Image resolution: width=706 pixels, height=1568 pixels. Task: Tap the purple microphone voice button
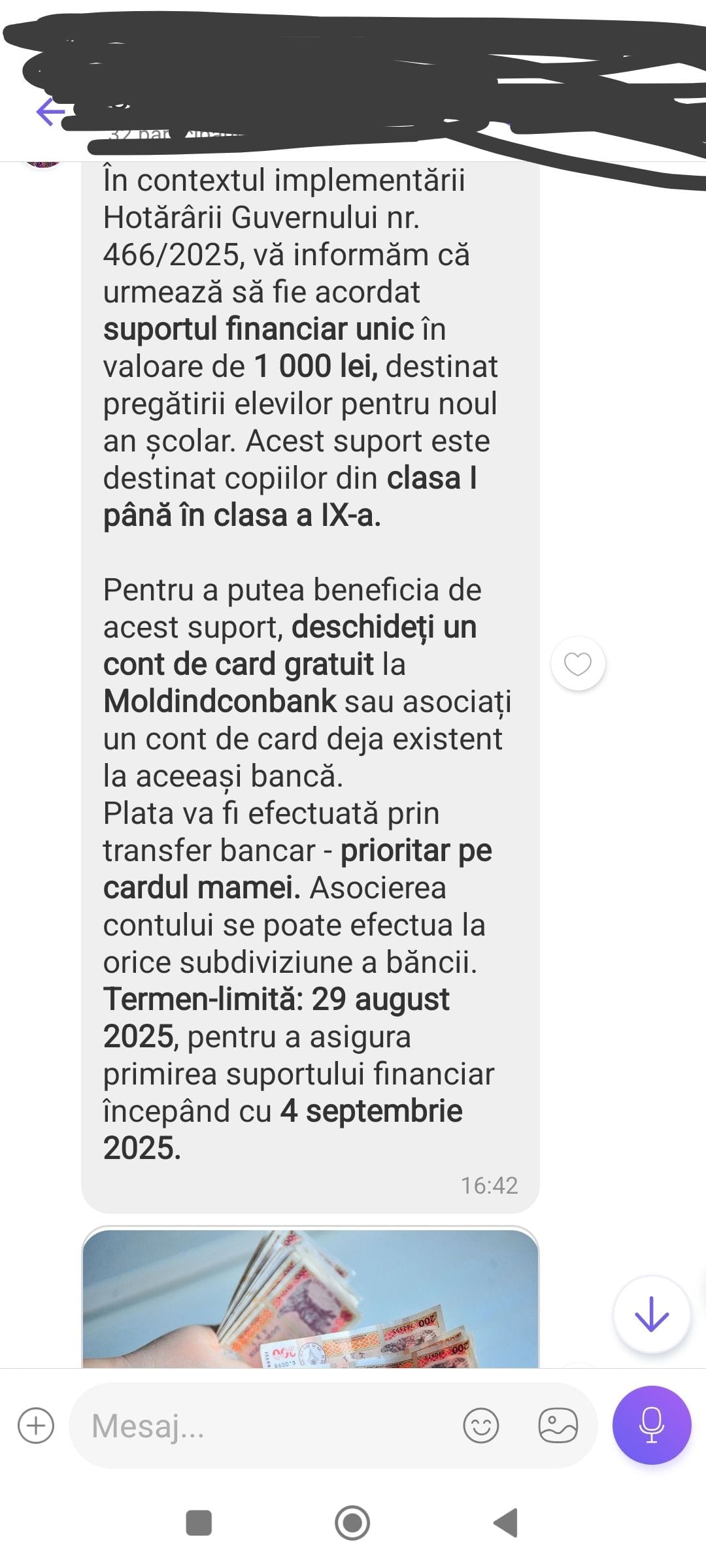point(652,1425)
